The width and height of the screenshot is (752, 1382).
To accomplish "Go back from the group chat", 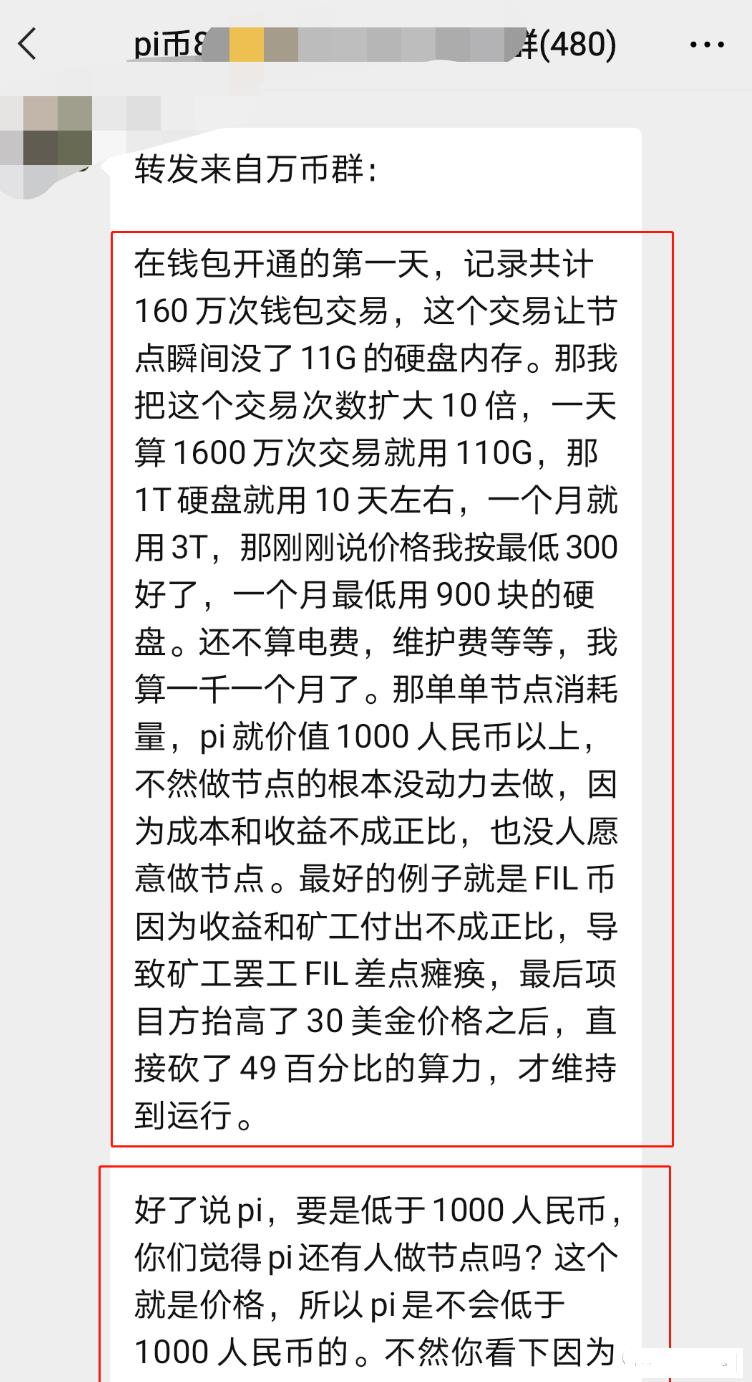I will click(x=28, y=45).
